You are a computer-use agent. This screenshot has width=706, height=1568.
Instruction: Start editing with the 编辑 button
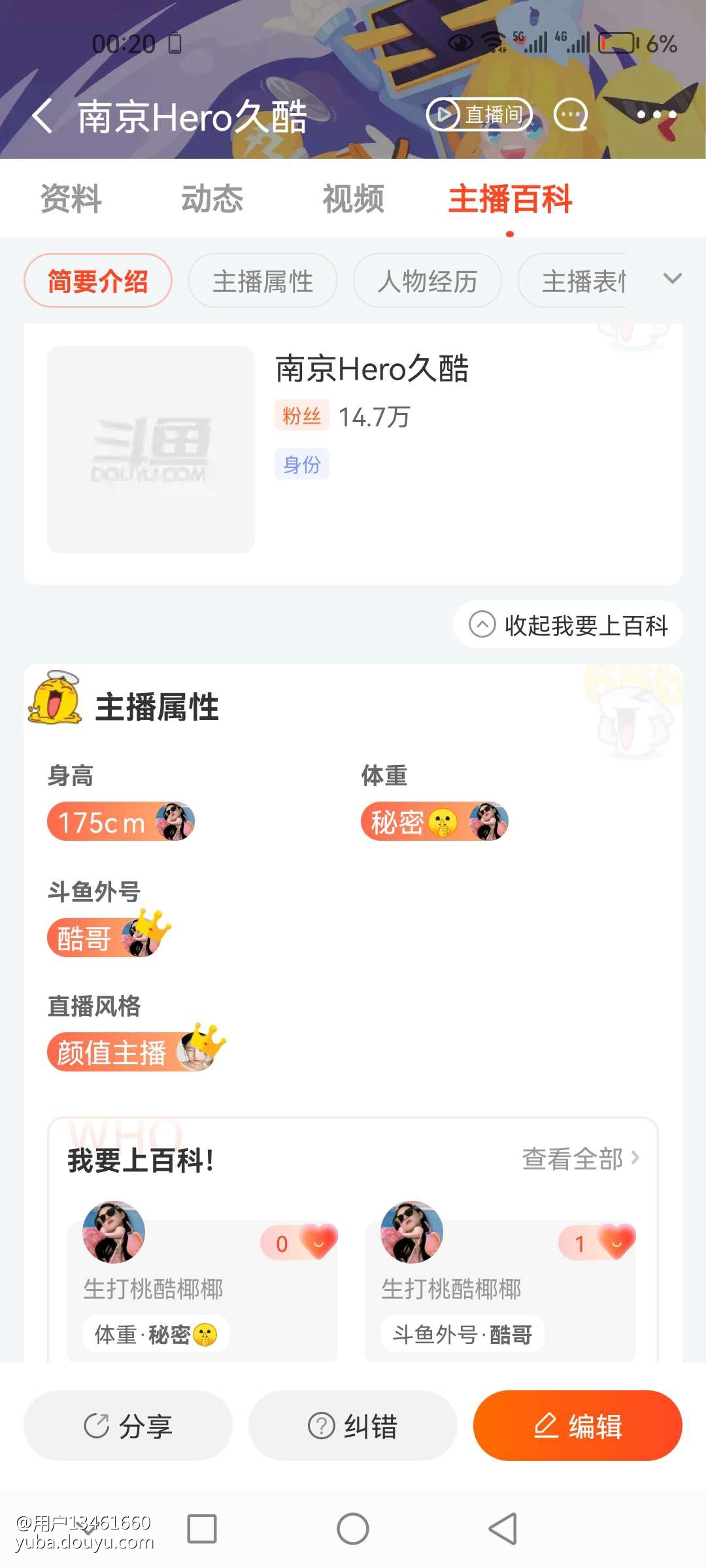pos(578,1426)
